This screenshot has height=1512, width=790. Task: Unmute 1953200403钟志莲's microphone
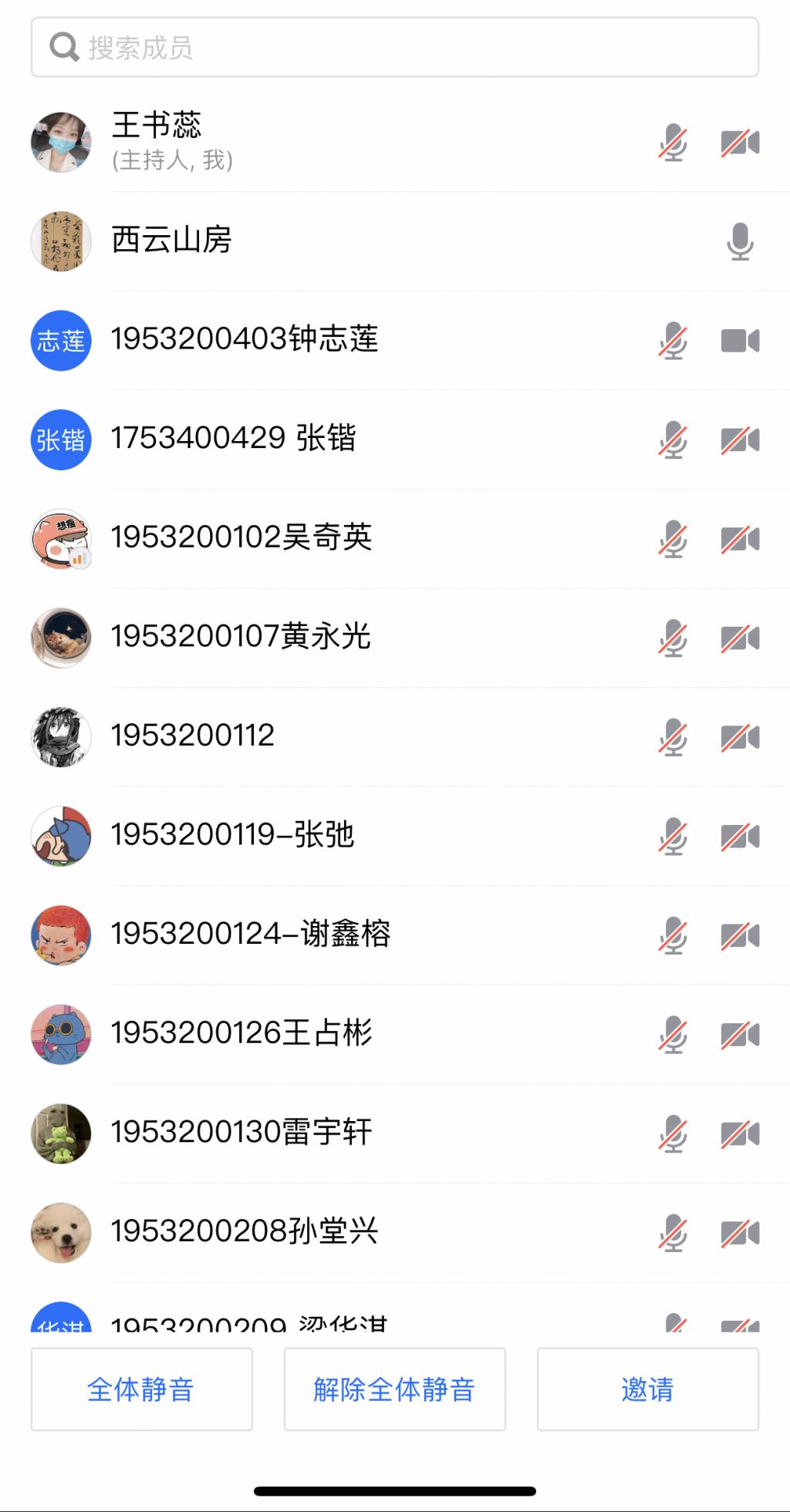click(x=673, y=341)
